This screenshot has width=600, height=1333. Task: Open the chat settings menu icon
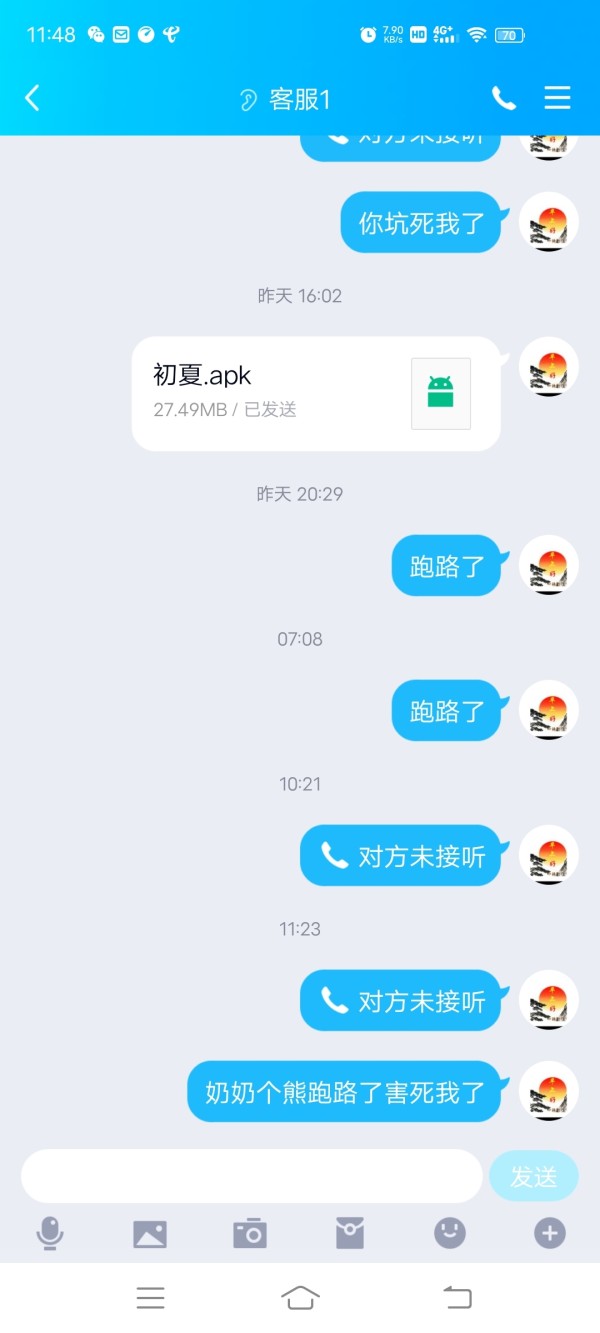(x=557, y=98)
